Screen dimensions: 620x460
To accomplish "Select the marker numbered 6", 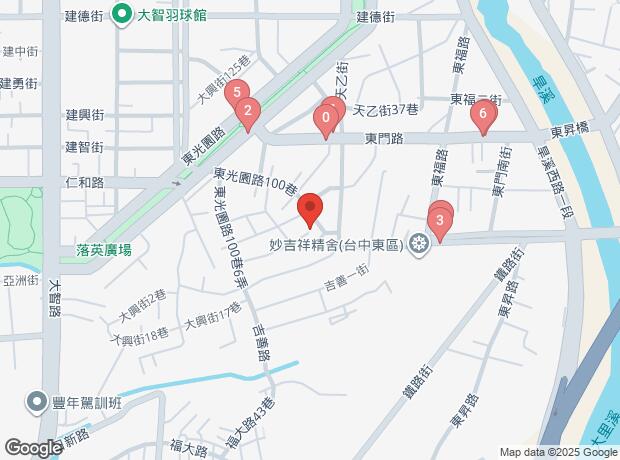I will [x=483, y=117].
